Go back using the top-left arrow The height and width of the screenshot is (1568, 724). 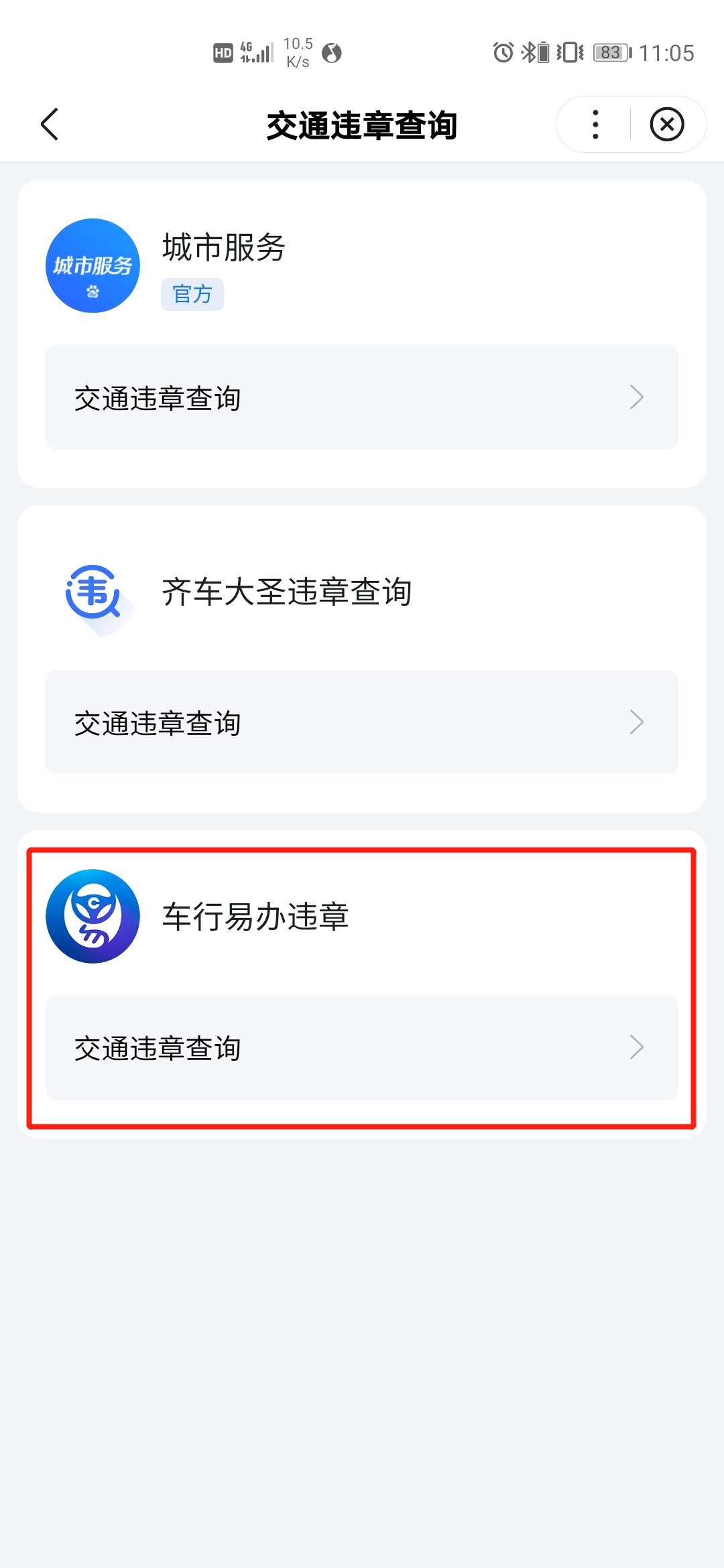coord(50,125)
